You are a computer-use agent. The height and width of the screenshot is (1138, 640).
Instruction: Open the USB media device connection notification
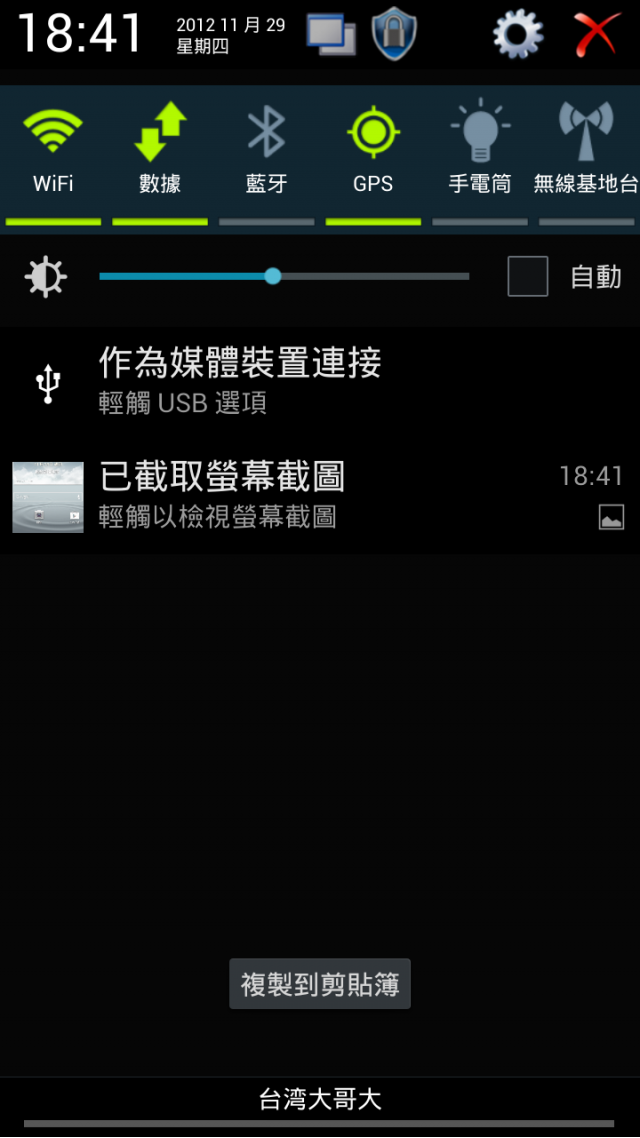(x=320, y=381)
